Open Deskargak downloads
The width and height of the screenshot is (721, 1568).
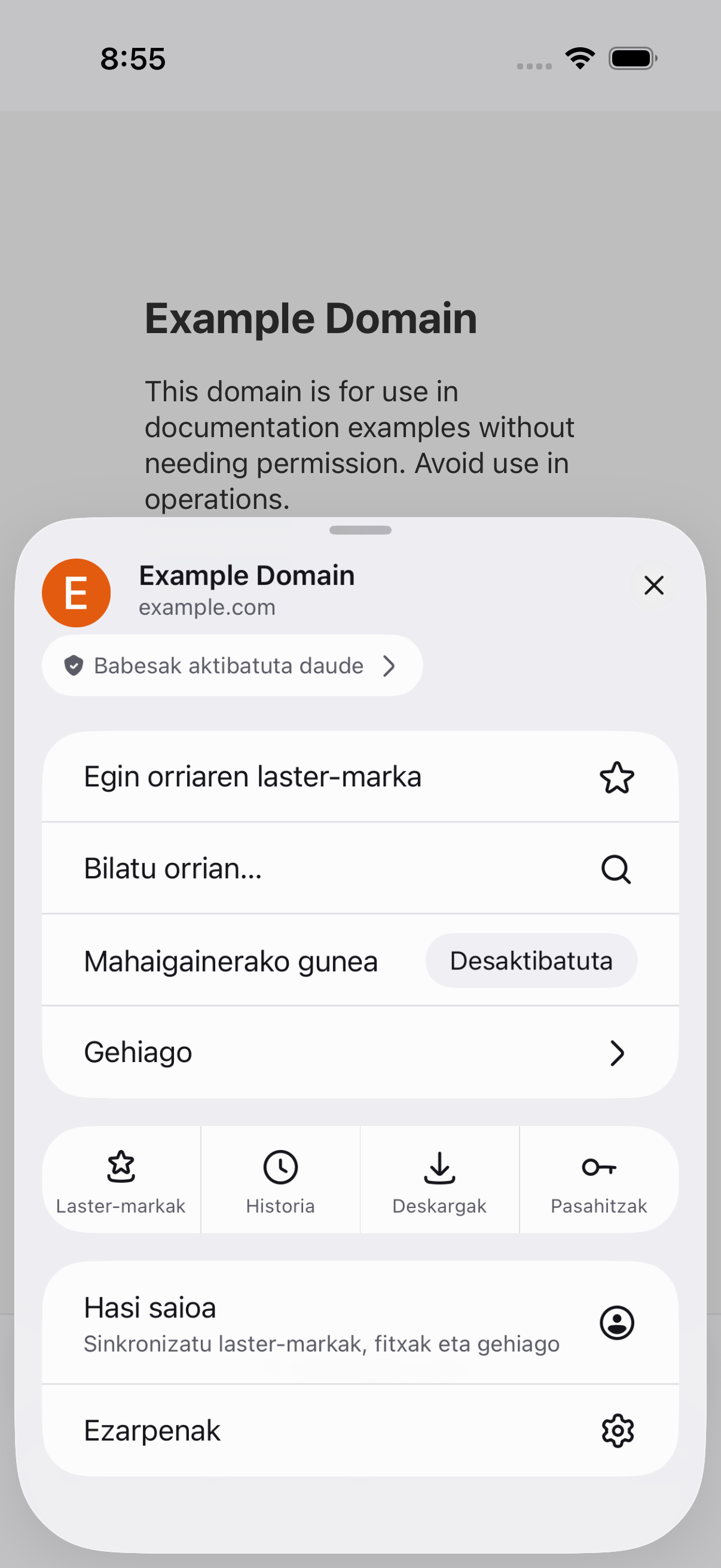(x=440, y=1180)
